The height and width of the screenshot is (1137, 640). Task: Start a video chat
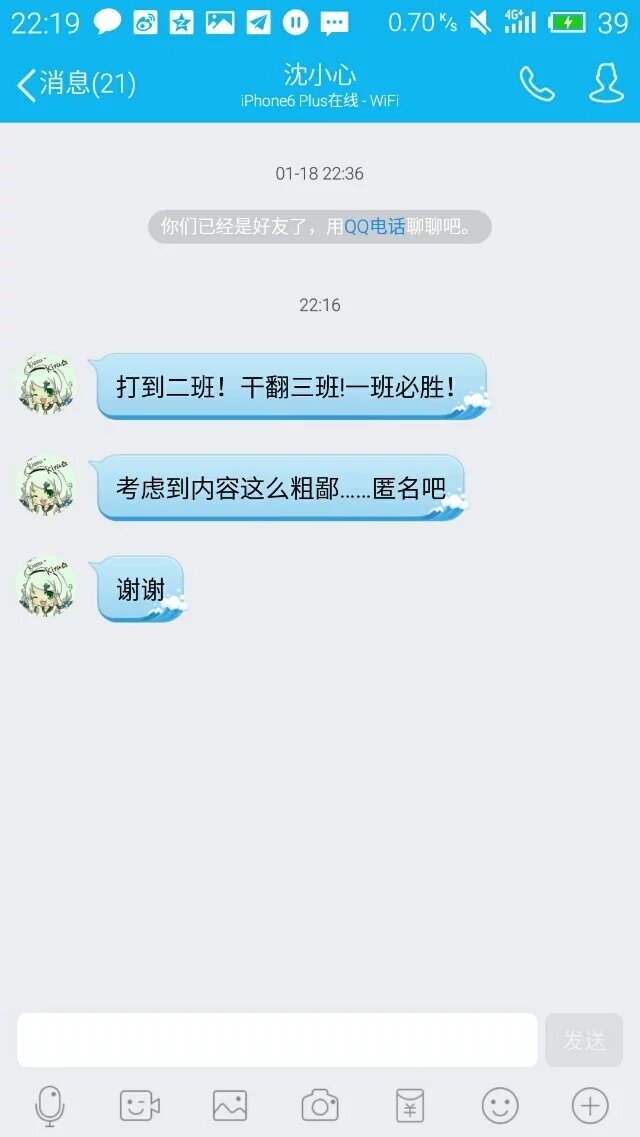[140, 1106]
